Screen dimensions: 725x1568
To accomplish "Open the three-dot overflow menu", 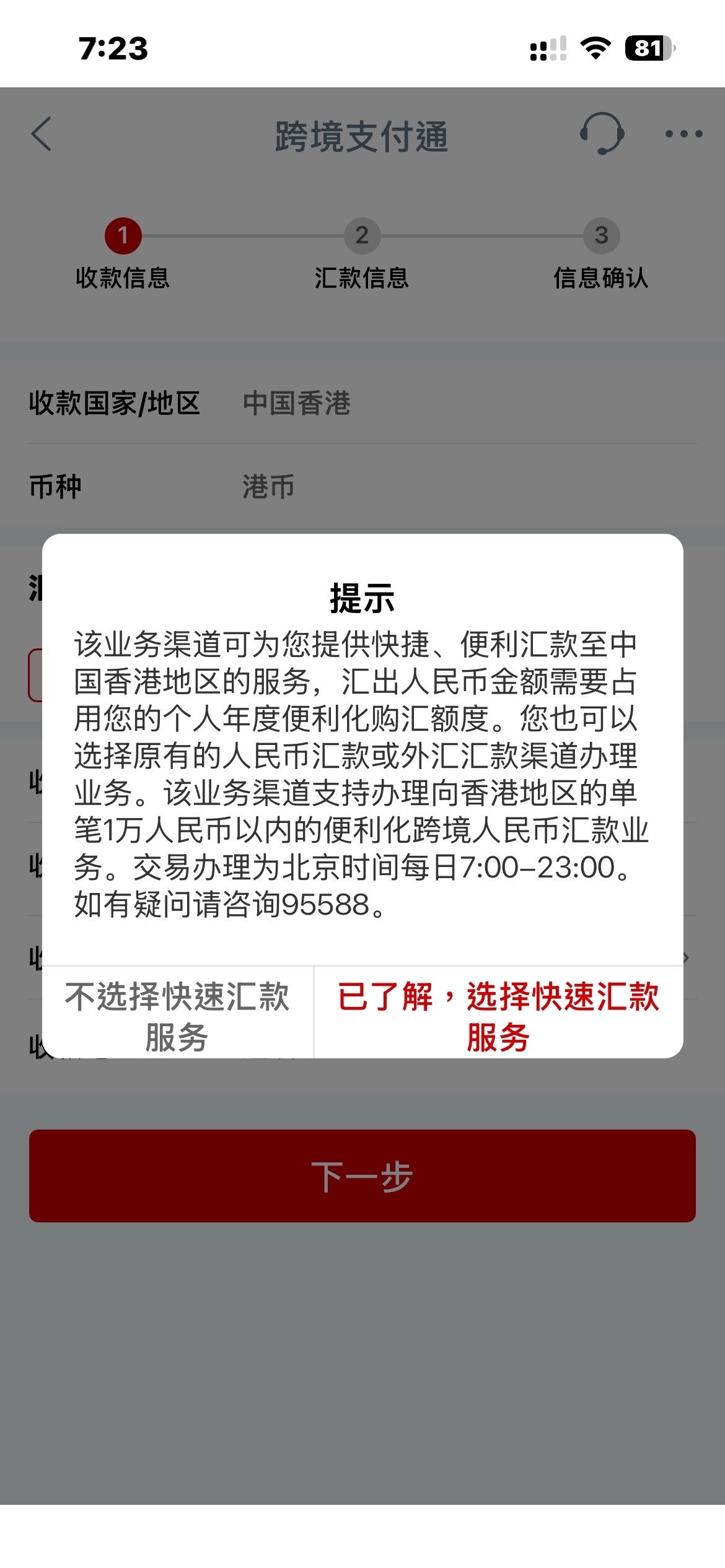I will coord(683,134).
